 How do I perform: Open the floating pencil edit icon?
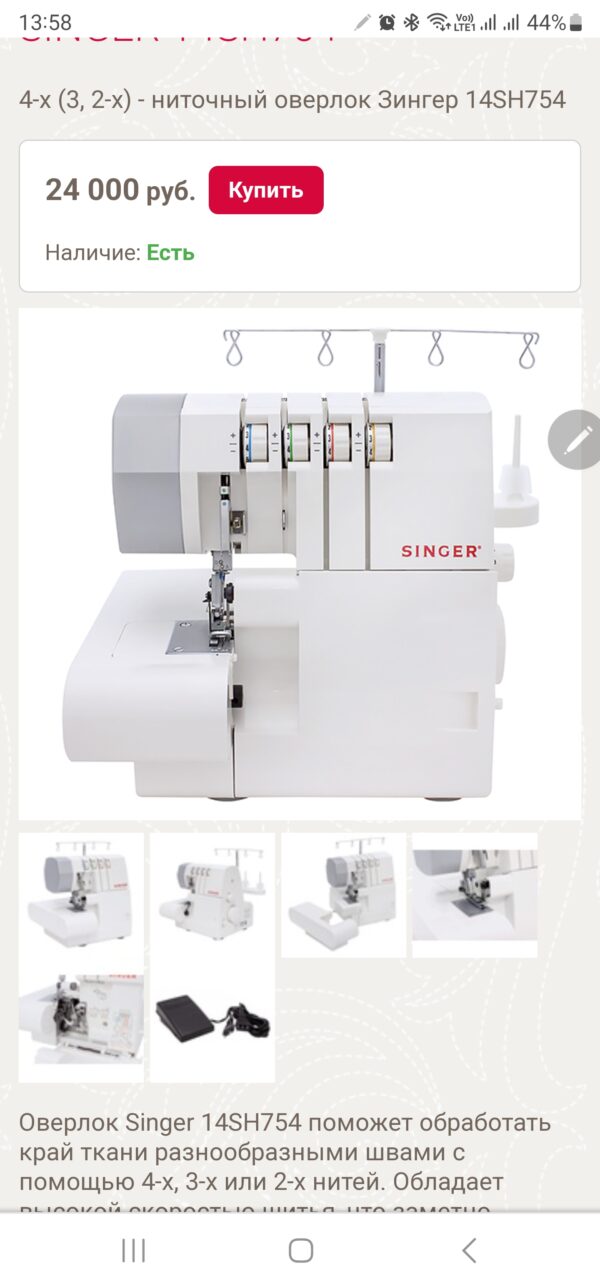(577, 439)
